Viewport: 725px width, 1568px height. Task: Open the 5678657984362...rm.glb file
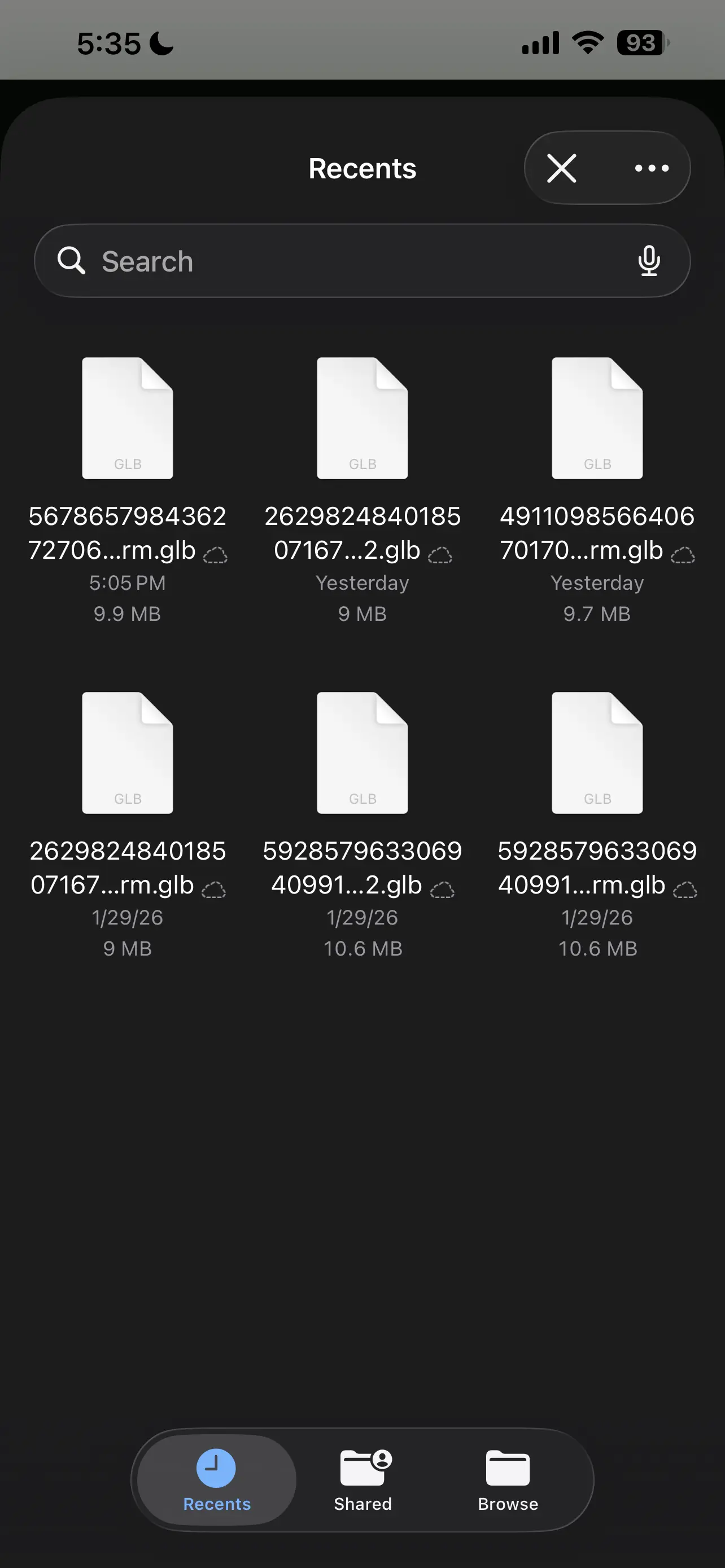(127, 418)
